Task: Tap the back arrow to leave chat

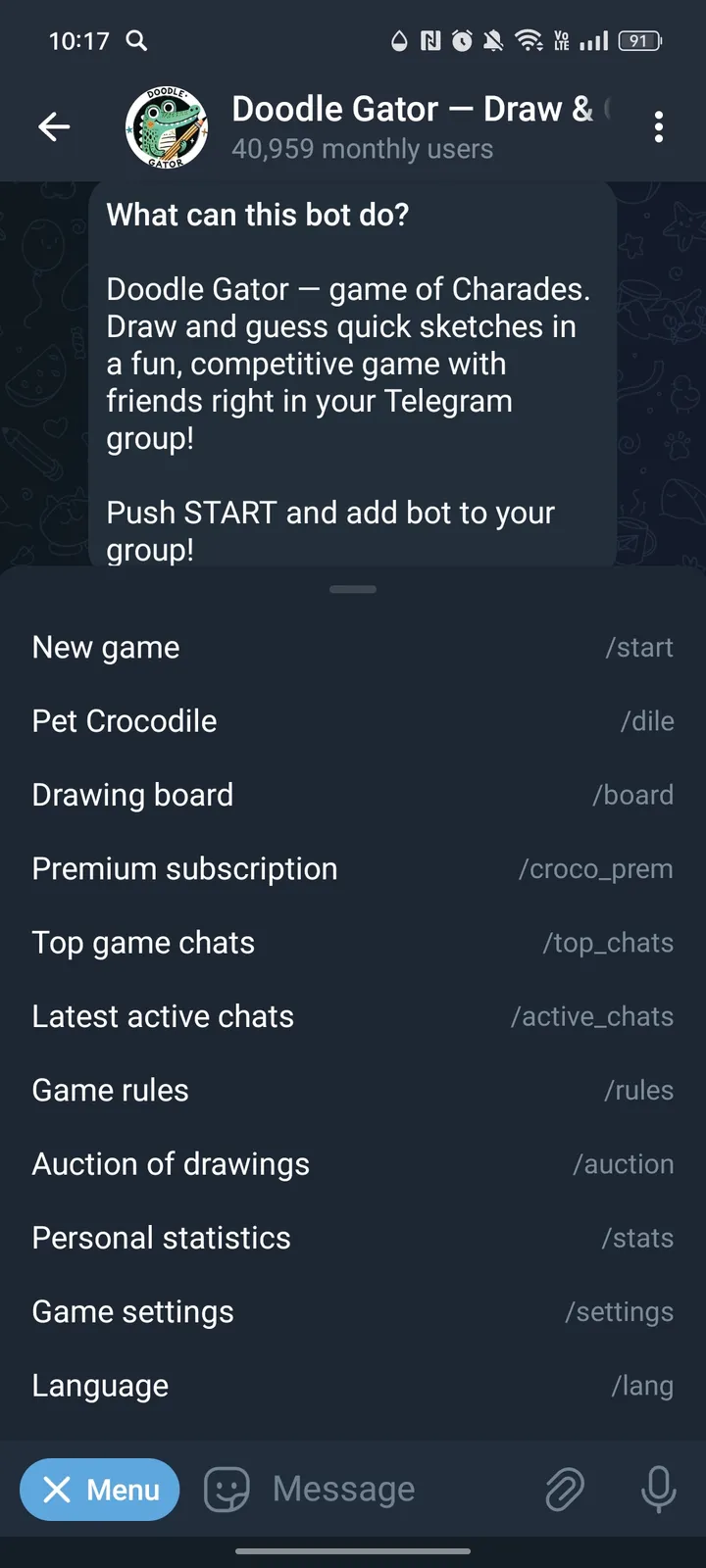Action: tap(54, 126)
